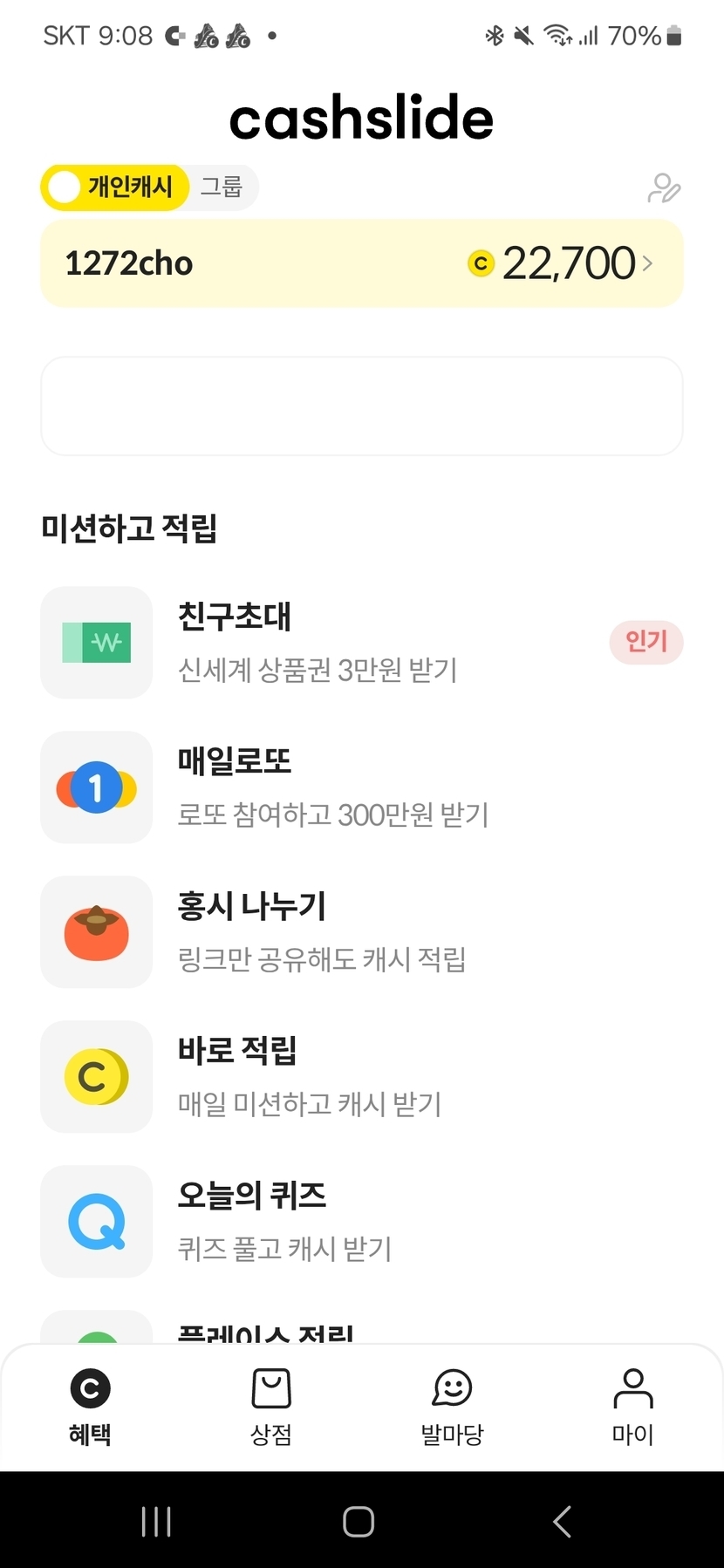Screen dimensions: 724x1568
Task: Go to the system home screen
Action: [359, 1522]
